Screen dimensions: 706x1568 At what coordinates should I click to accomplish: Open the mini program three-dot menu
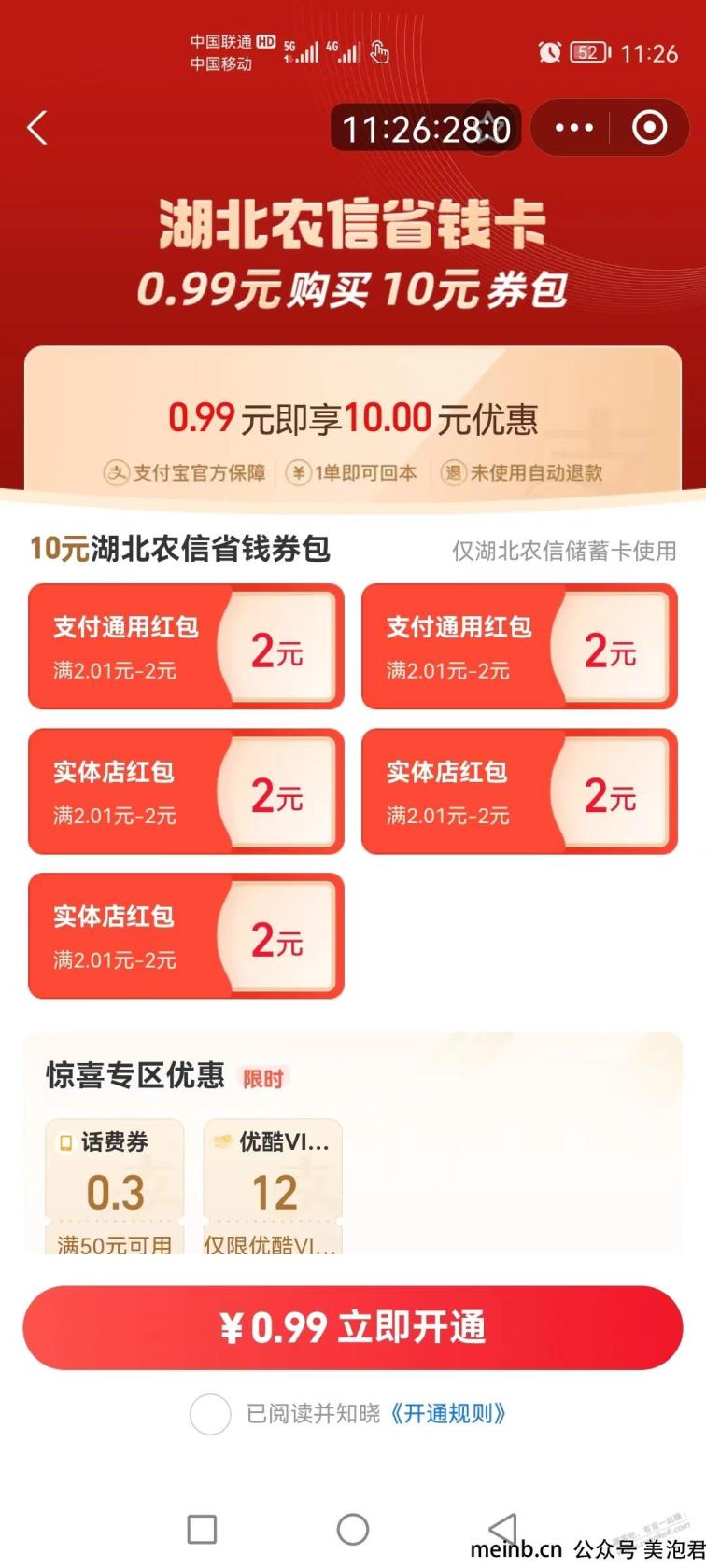pos(573,128)
